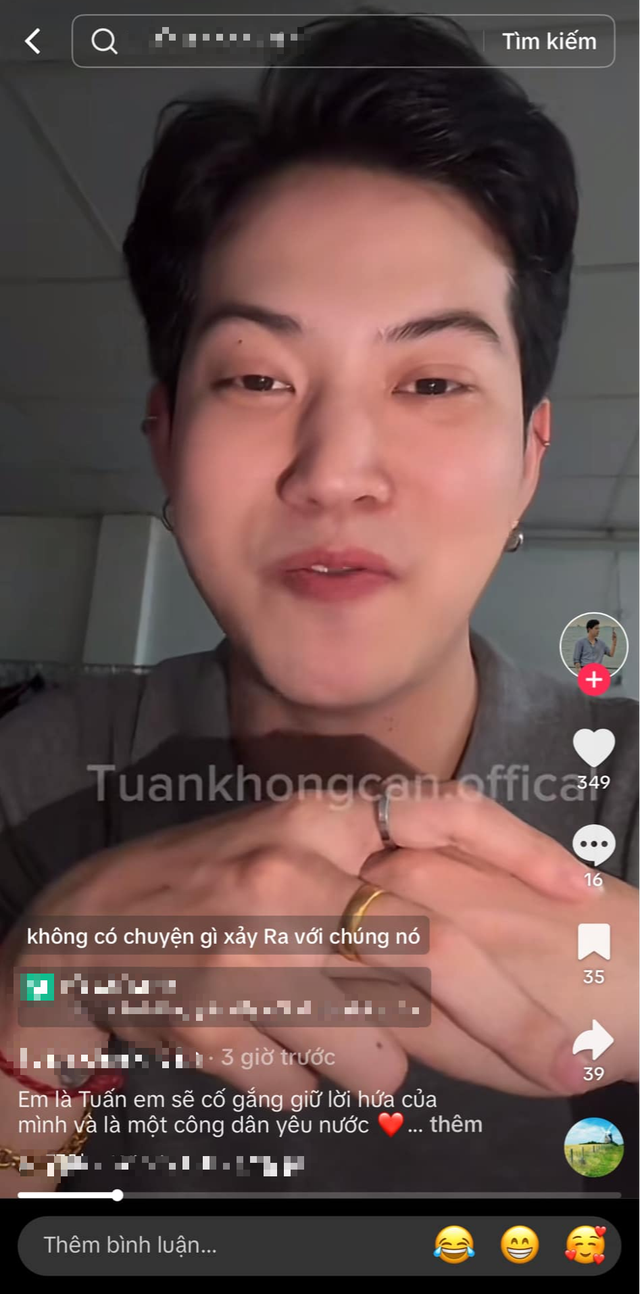Follow the creator with the red plus
Image resolution: width=640 pixels, height=1294 pixels.
coord(593,680)
